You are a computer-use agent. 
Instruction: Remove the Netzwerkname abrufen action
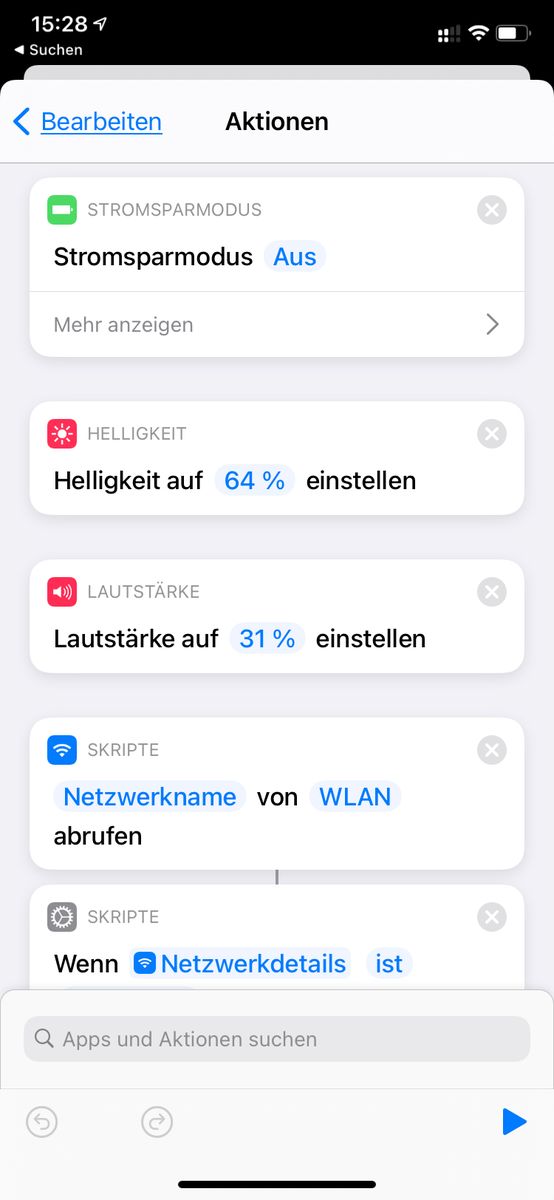(x=491, y=750)
